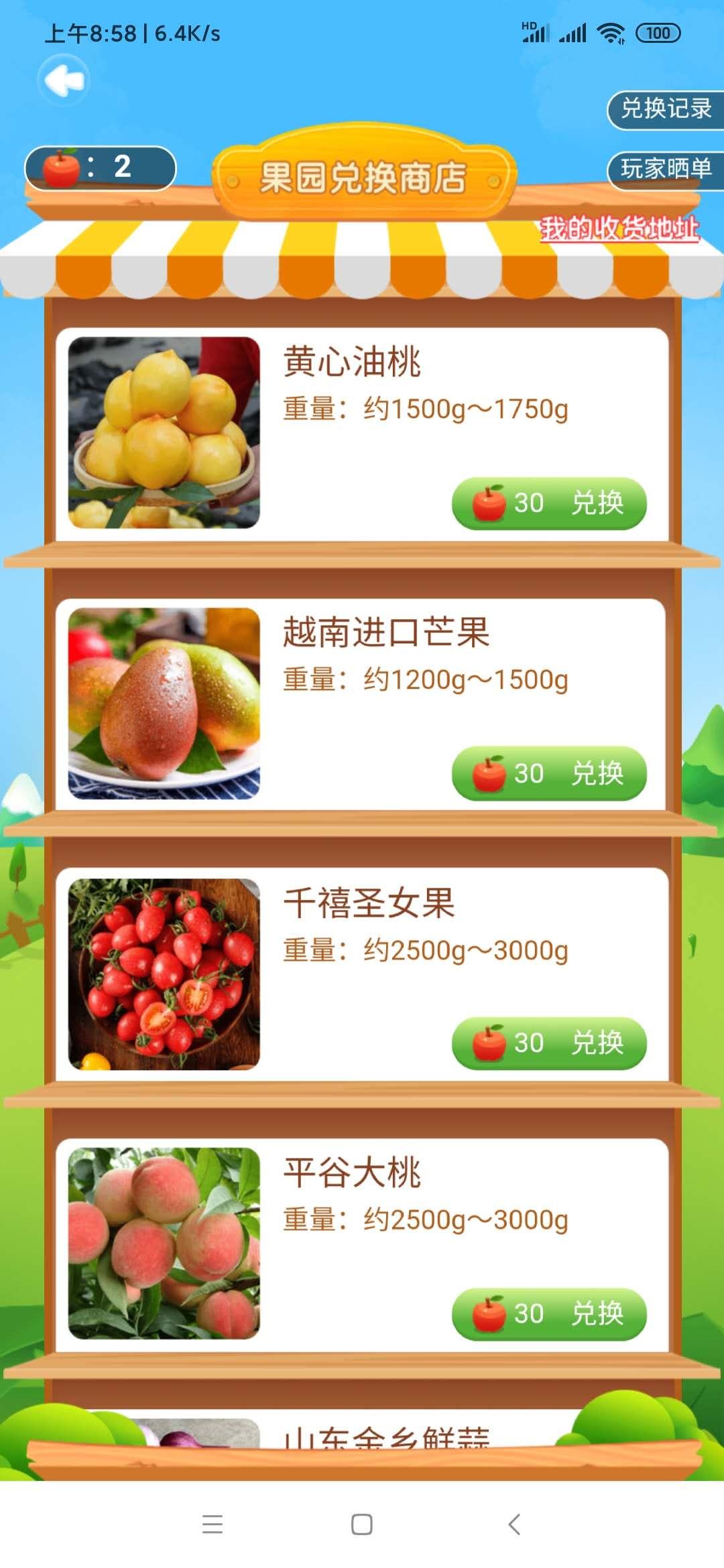Go back using the white arrow

point(64,80)
